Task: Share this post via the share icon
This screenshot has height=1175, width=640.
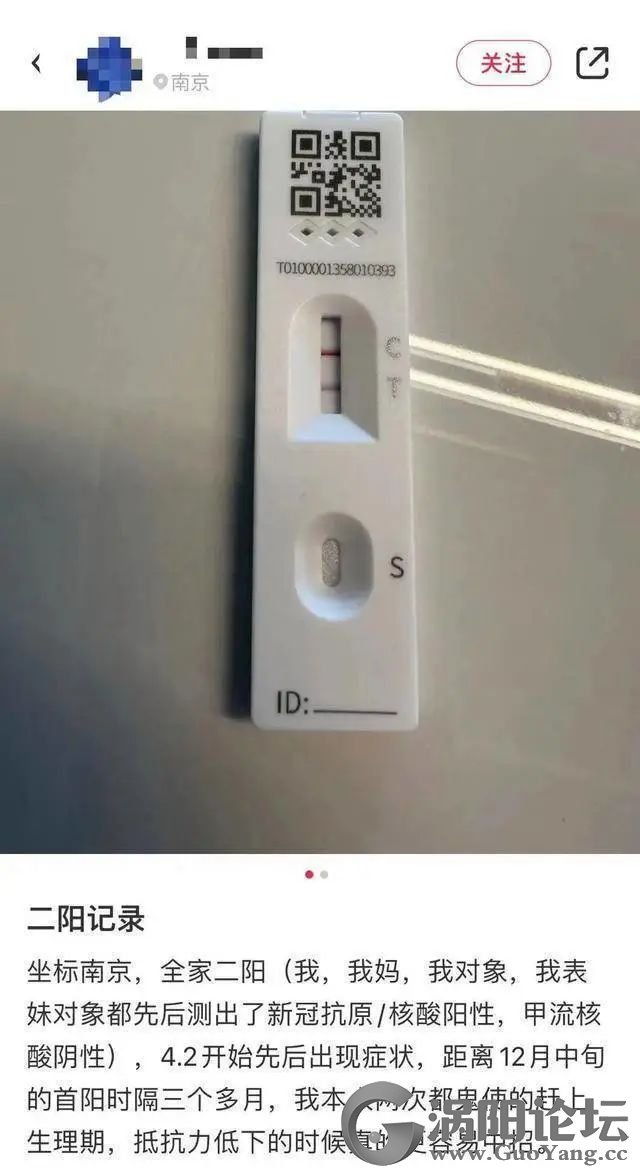Action: (592, 64)
